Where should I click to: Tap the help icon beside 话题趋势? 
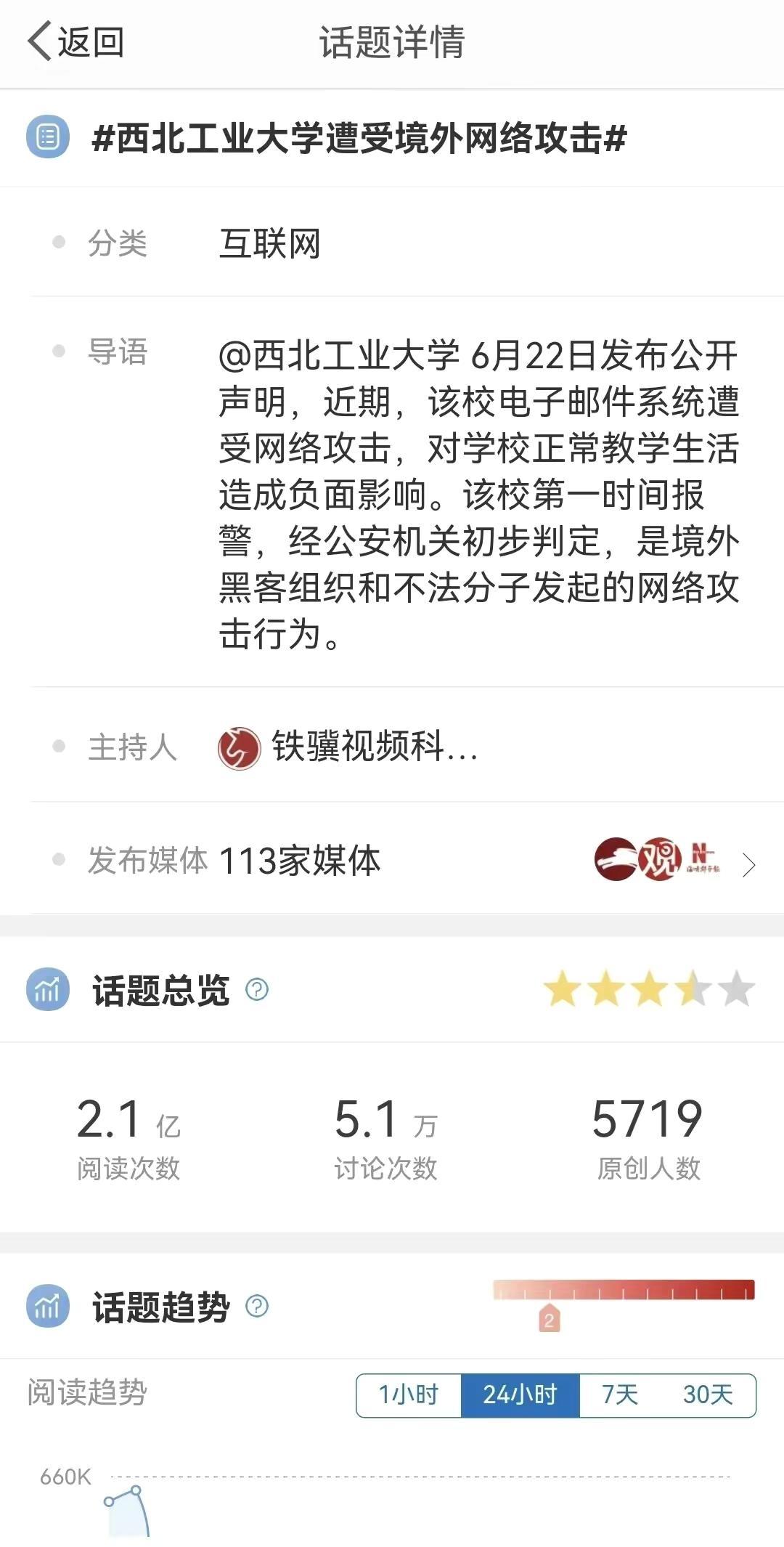coord(257,1306)
